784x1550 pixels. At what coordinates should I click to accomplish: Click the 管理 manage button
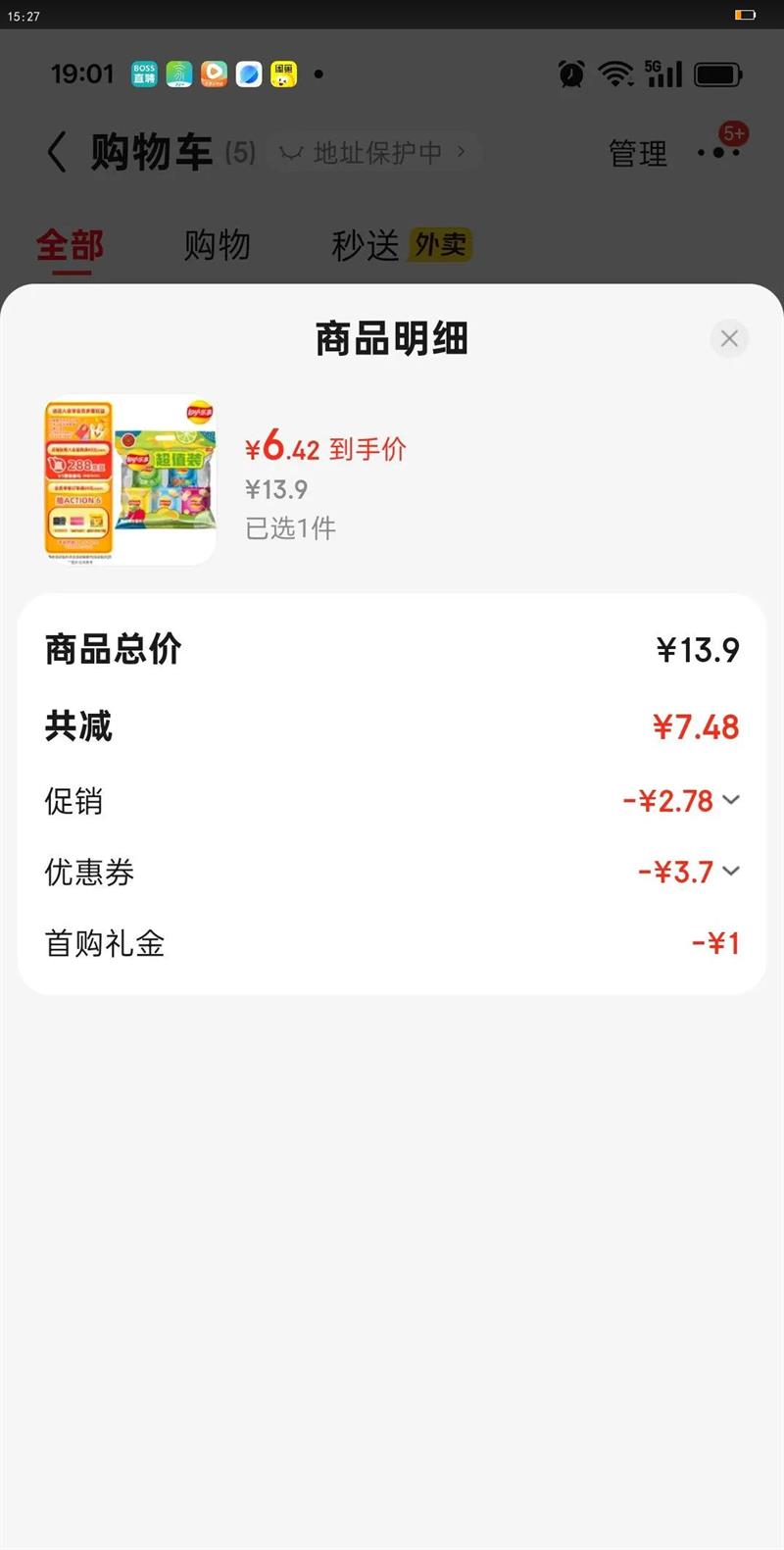click(x=637, y=153)
